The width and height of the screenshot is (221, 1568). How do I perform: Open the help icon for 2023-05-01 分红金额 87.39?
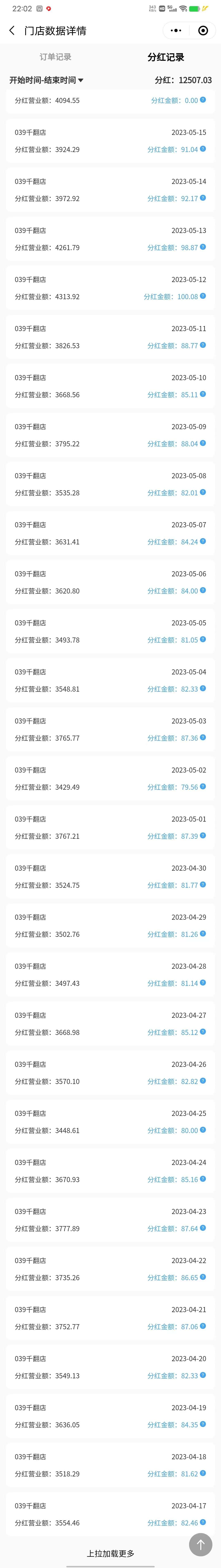point(203,836)
